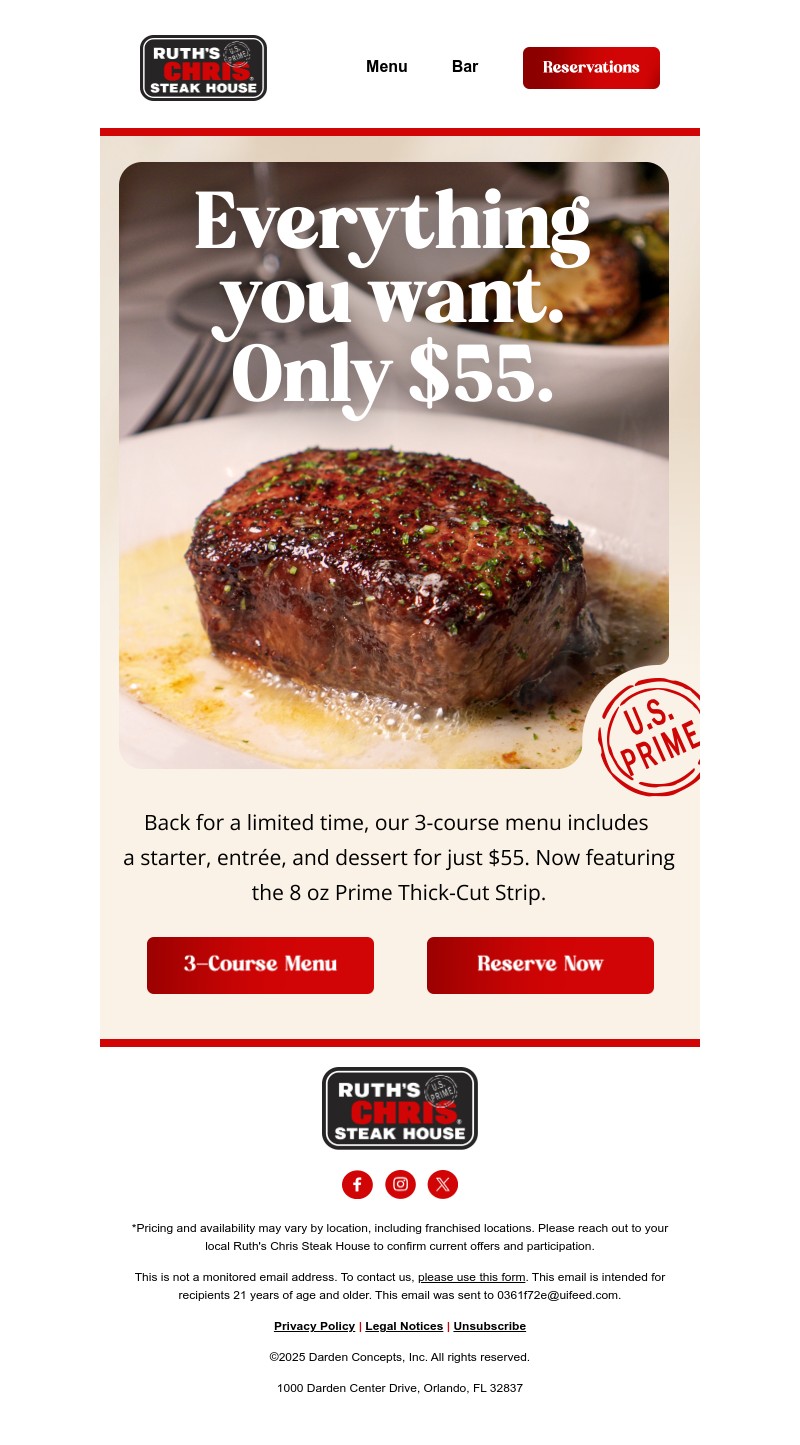The width and height of the screenshot is (800, 1445).
Task: Click the Ruth's Chris logo in the footer
Action: pyautogui.click(x=400, y=1108)
